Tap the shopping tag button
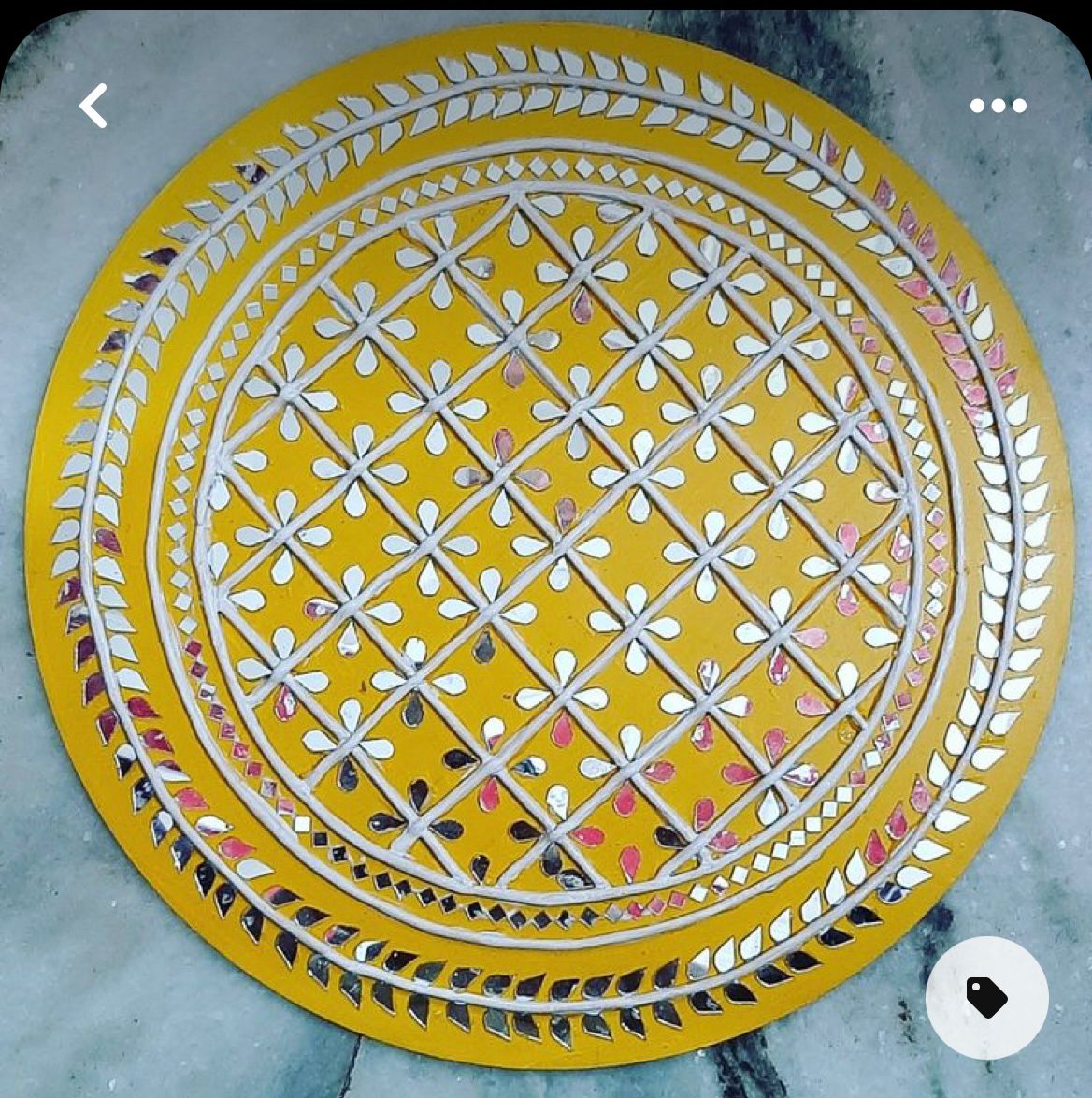Viewport: 1092px width, 1098px height. click(986, 997)
